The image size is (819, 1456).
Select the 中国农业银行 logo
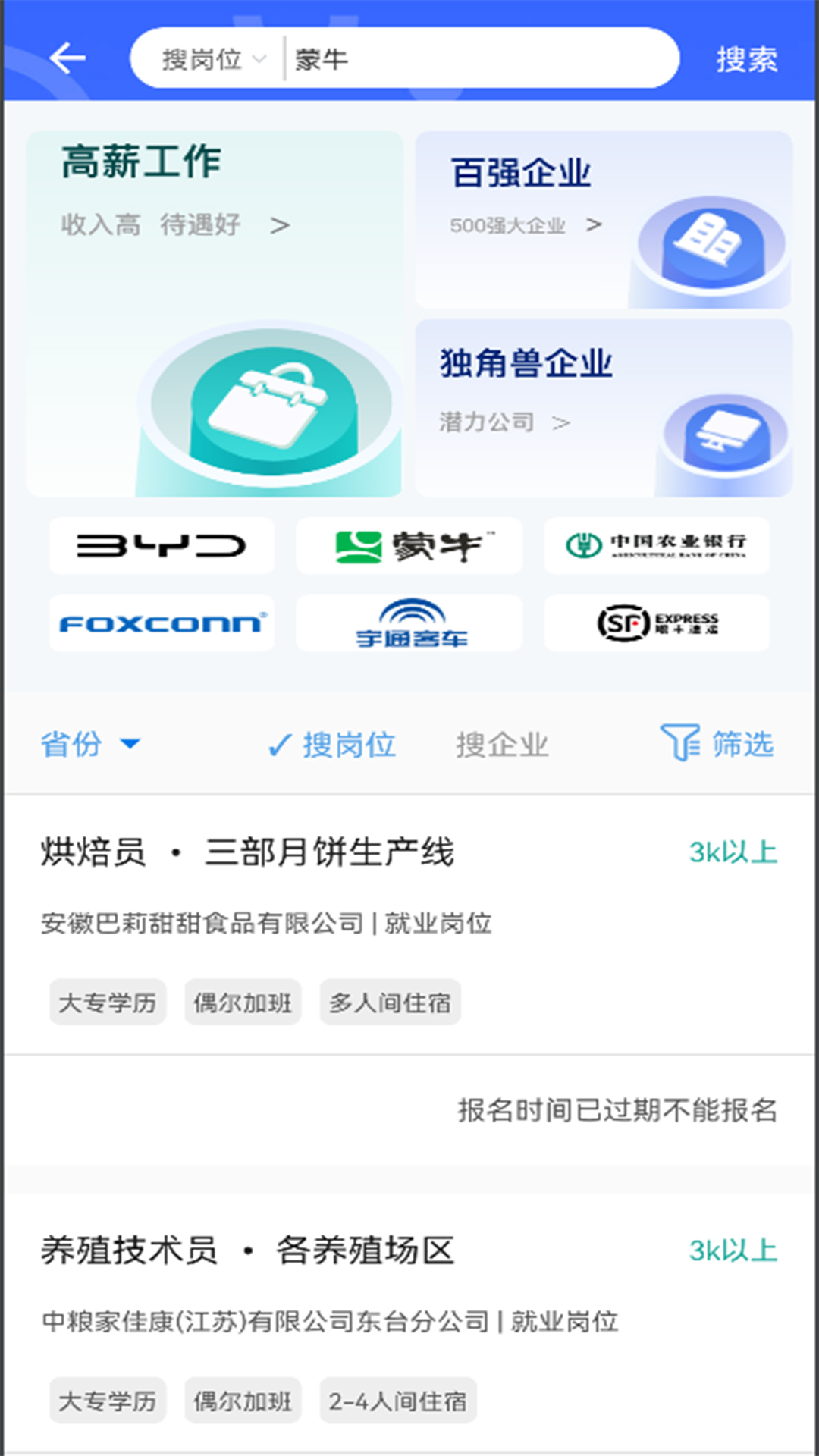point(656,546)
